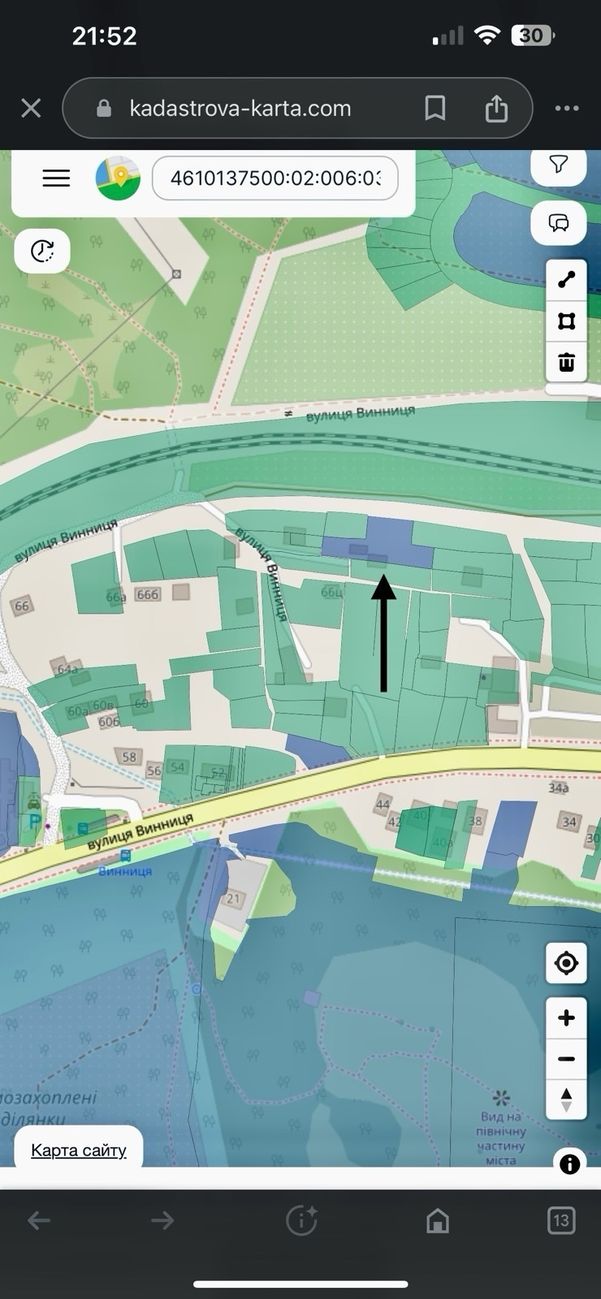Open the comments chat icon
This screenshot has width=601, height=1299.
[559, 221]
